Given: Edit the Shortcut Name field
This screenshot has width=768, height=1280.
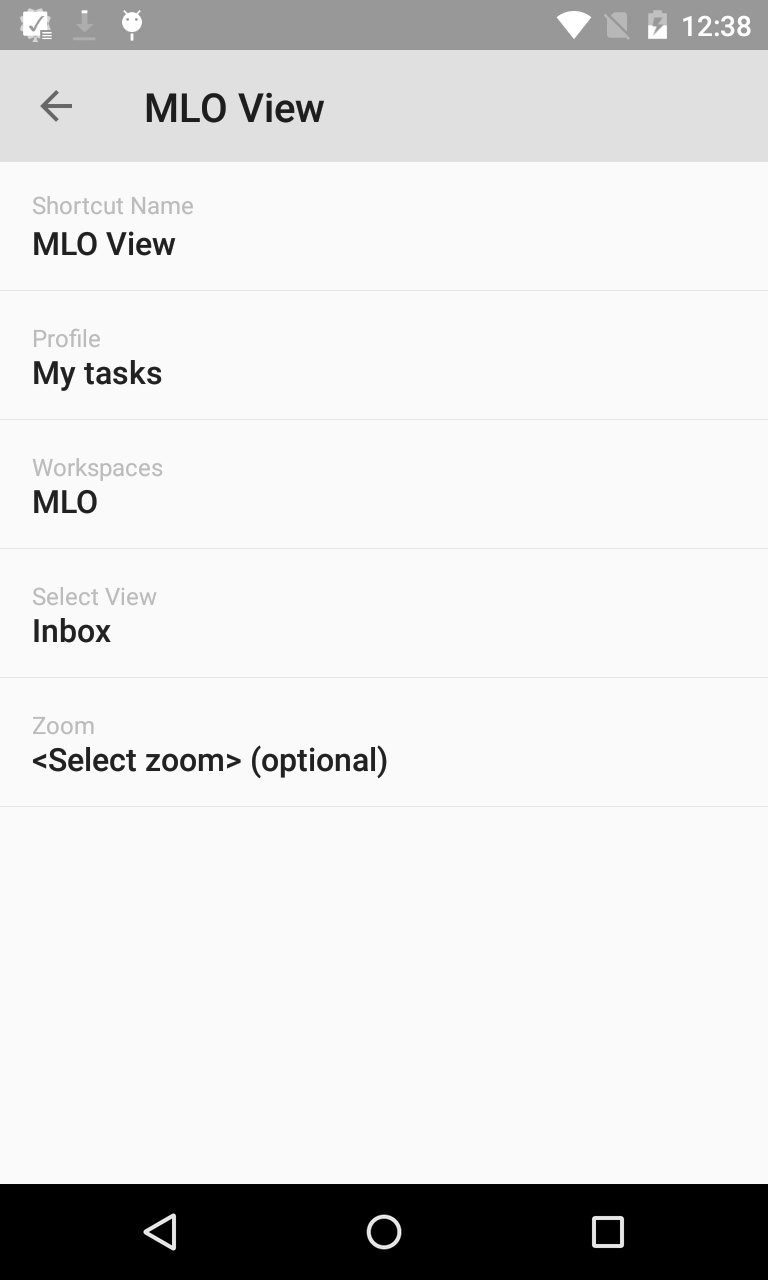Looking at the screenshot, I should pyautogui.click(x=384, y=227).
